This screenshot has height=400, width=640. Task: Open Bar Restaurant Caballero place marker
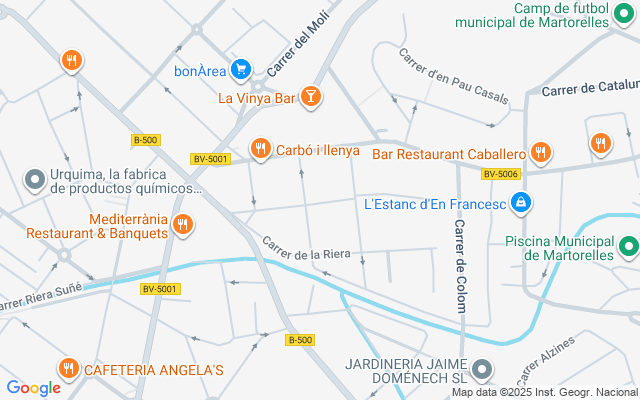pyautogui.click(x=541, y=153)
